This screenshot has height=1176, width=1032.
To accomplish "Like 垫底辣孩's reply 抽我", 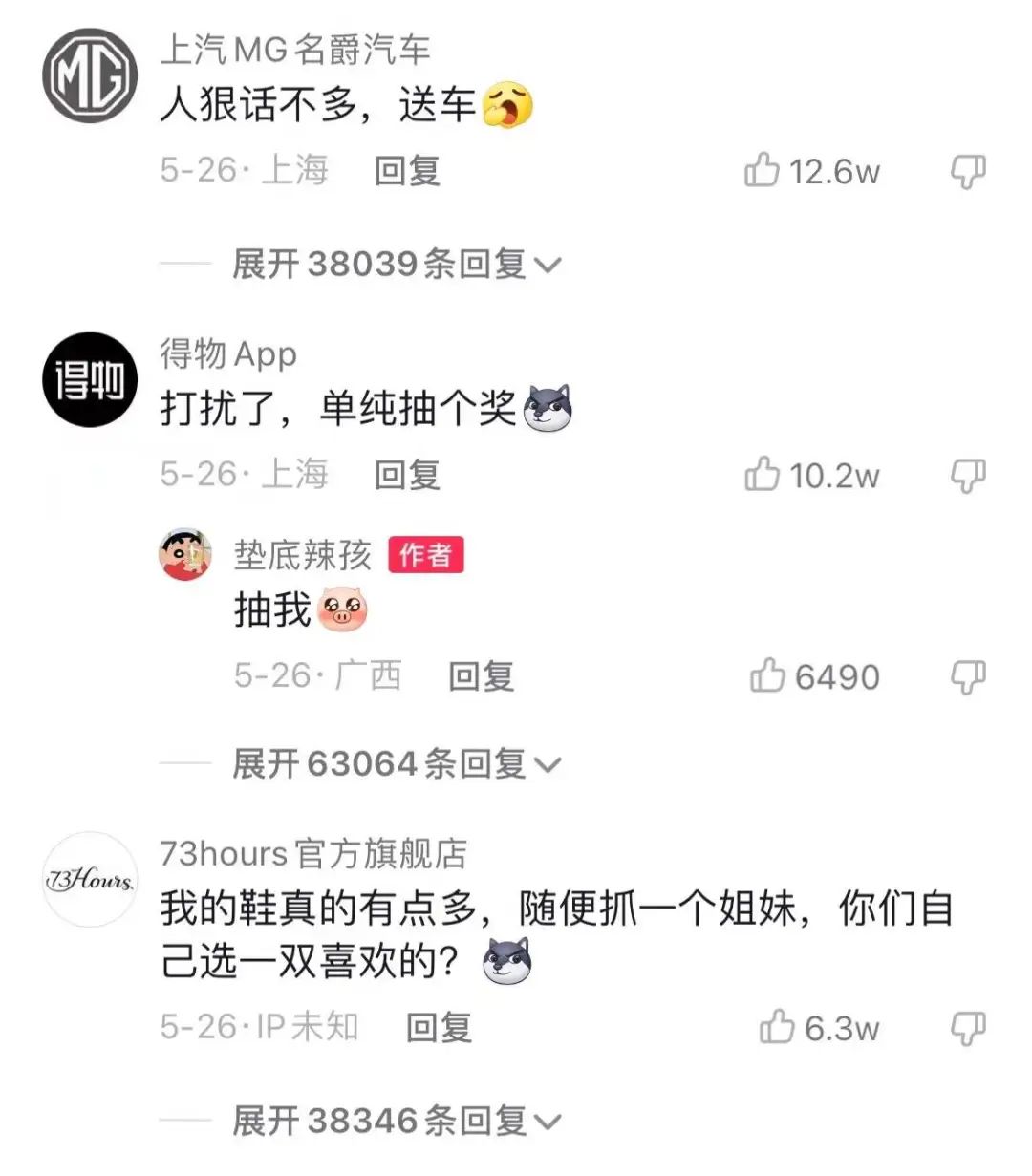I will tap(767, 676).
